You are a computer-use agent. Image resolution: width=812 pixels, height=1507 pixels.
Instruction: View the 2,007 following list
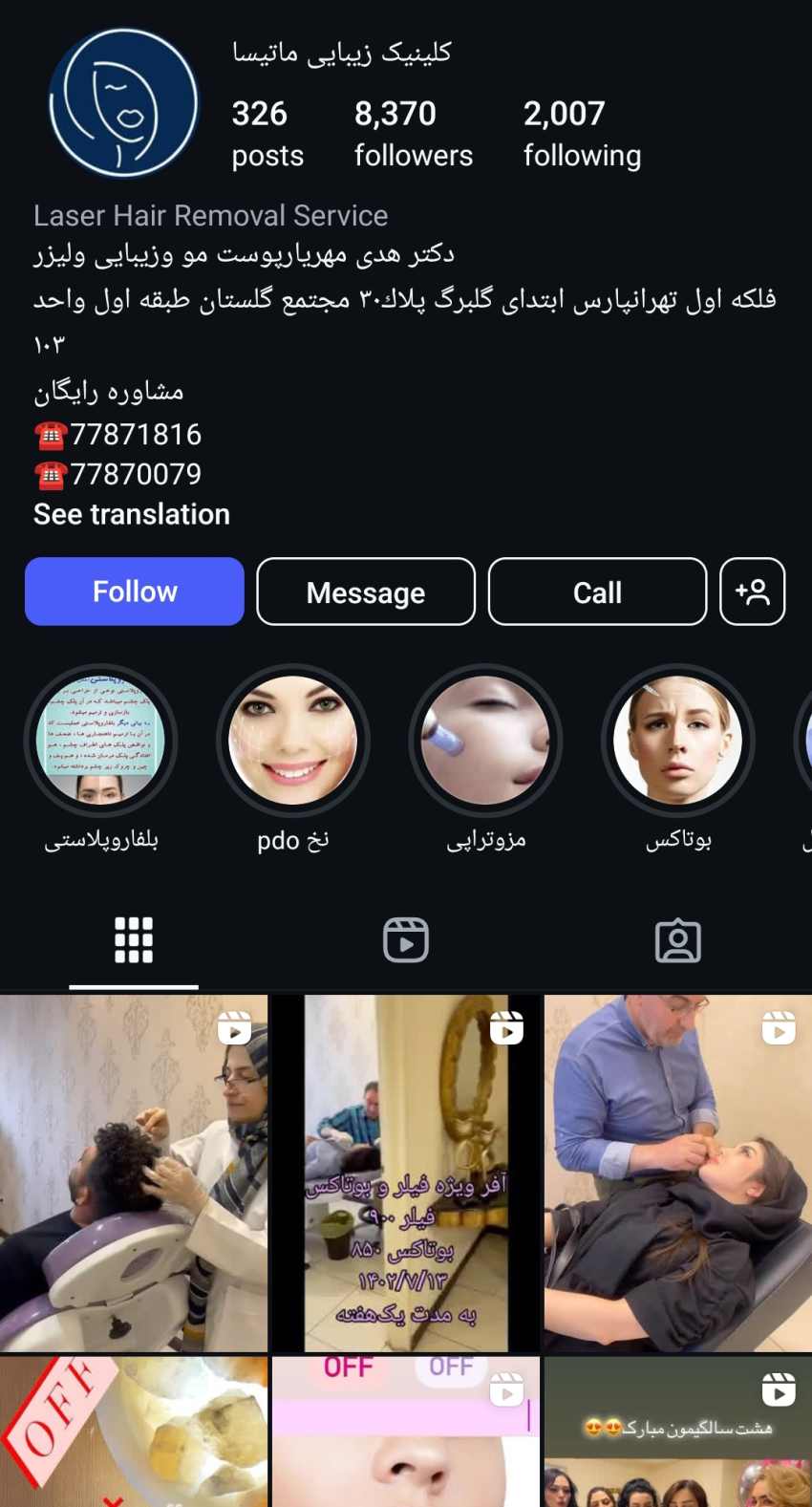click(582, 134)
